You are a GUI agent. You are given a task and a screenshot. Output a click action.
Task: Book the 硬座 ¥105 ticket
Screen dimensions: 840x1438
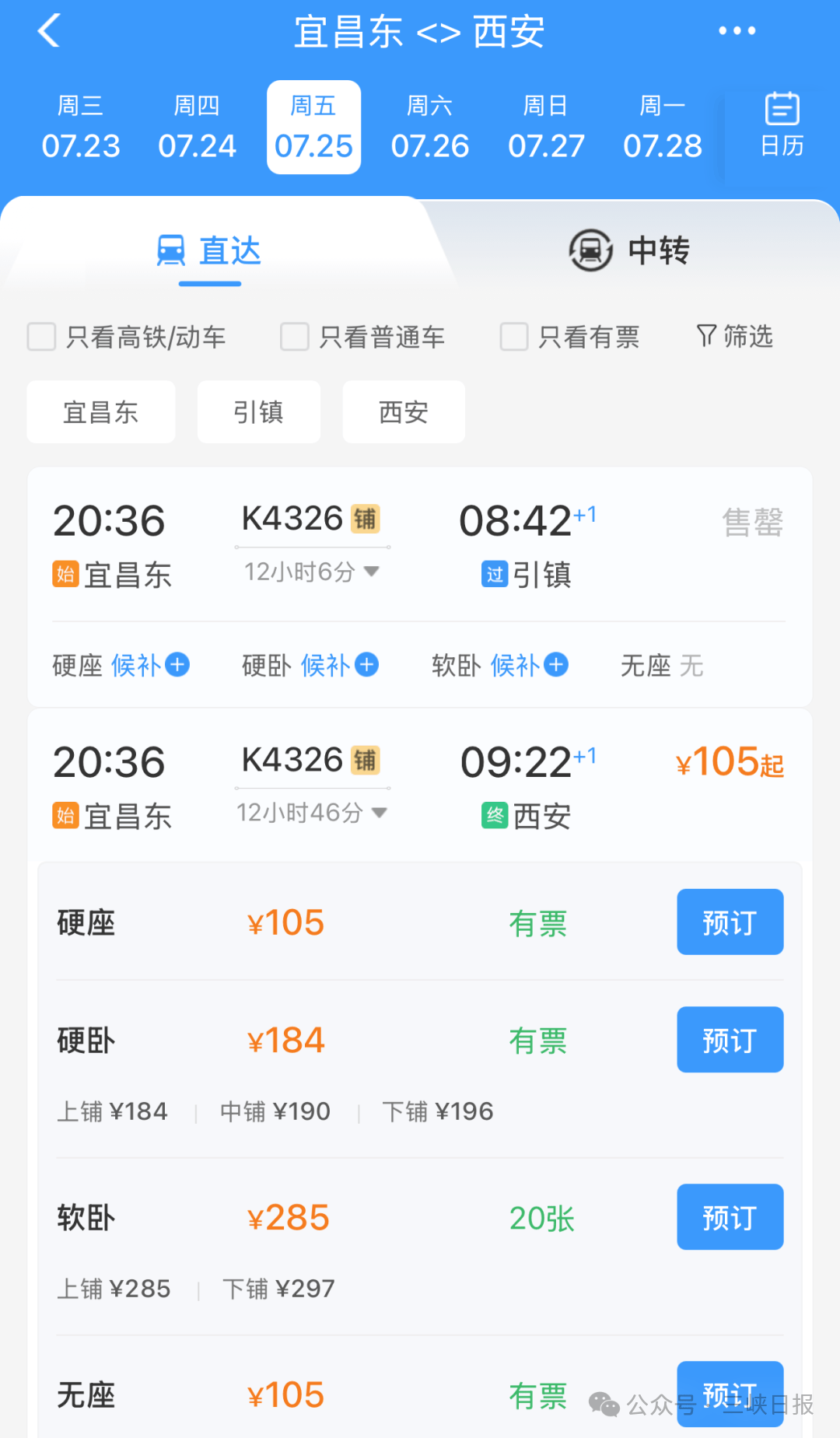click(x=730, y=922)
